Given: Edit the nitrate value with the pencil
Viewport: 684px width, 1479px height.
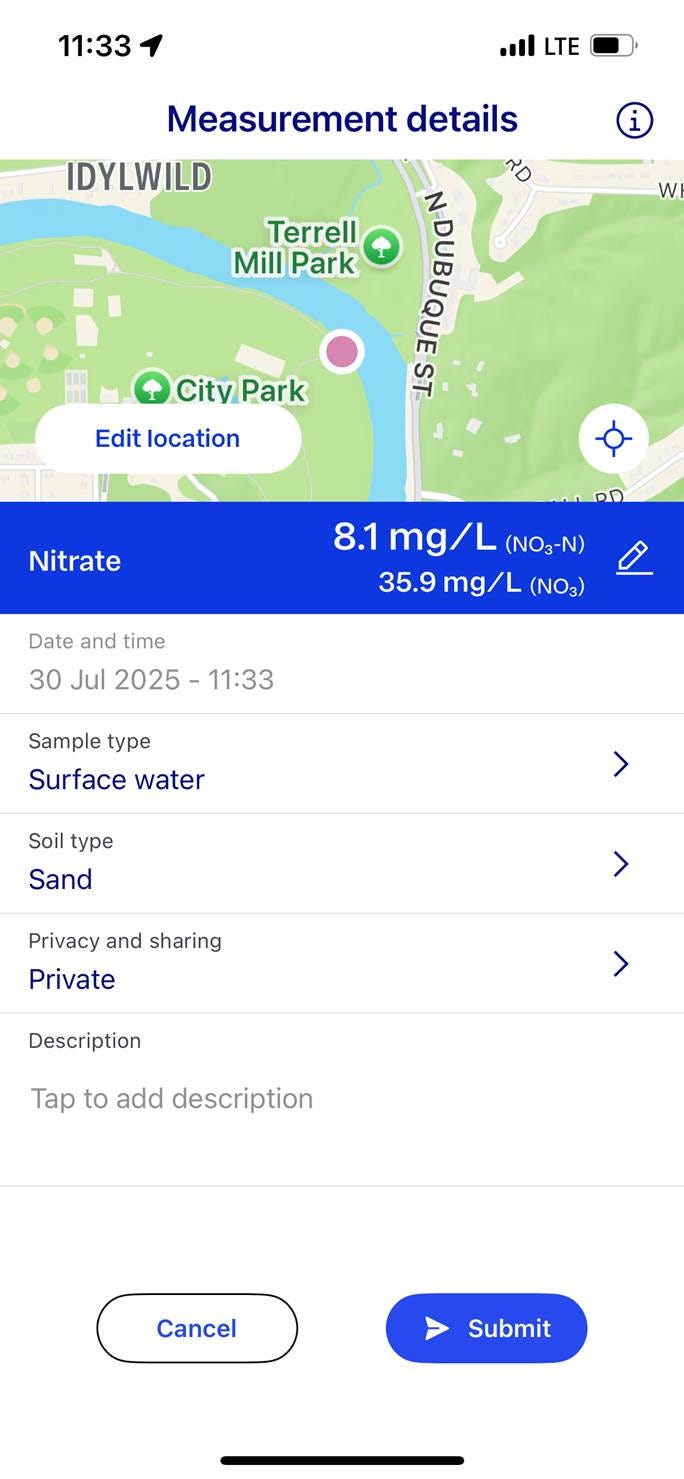Looking at the screenshot, I should (634, 558).
